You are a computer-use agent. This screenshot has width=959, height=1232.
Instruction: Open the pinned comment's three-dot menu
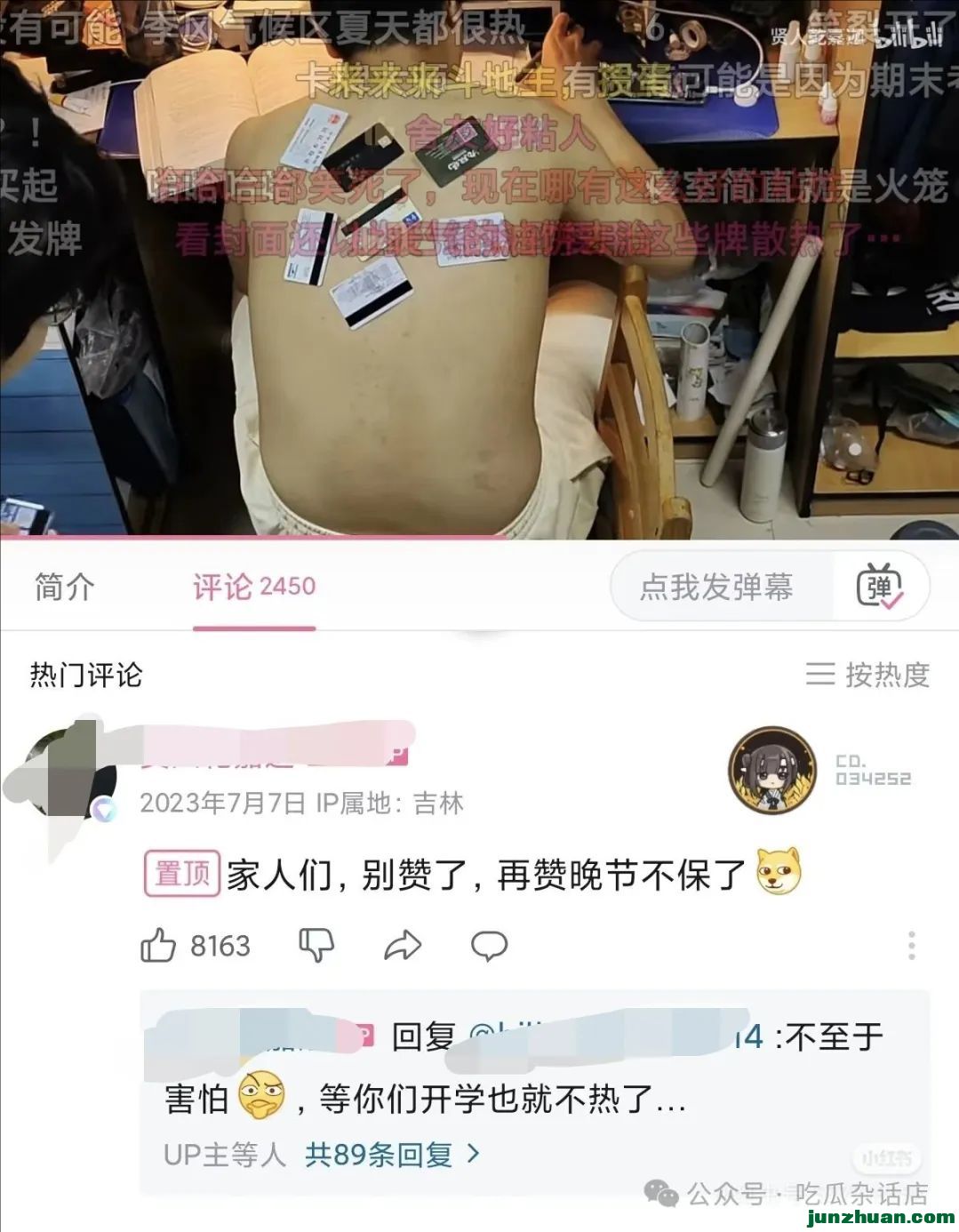pyautogui.click(x=911, y=946)
